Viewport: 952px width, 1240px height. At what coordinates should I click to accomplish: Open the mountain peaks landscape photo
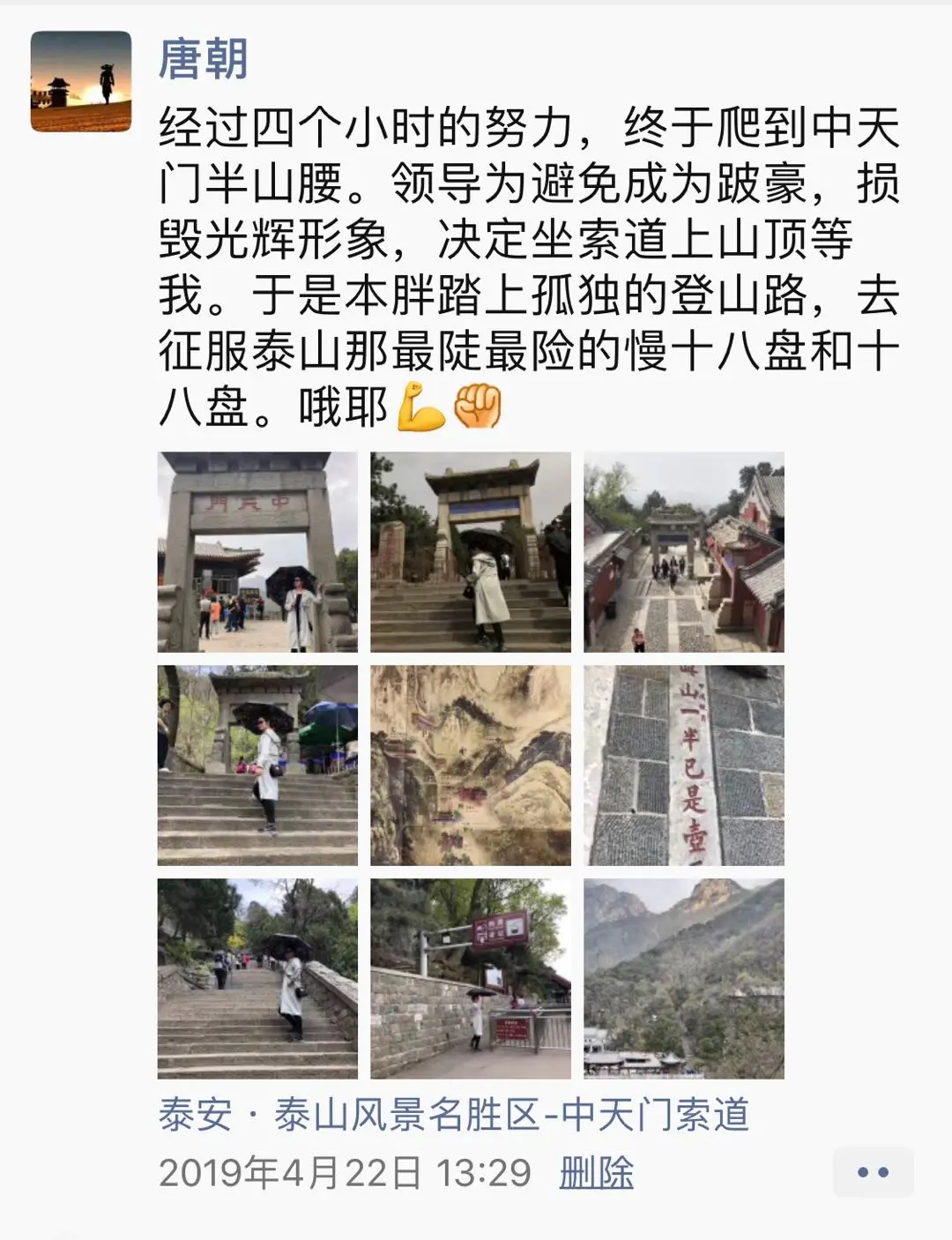coord(683,978)
